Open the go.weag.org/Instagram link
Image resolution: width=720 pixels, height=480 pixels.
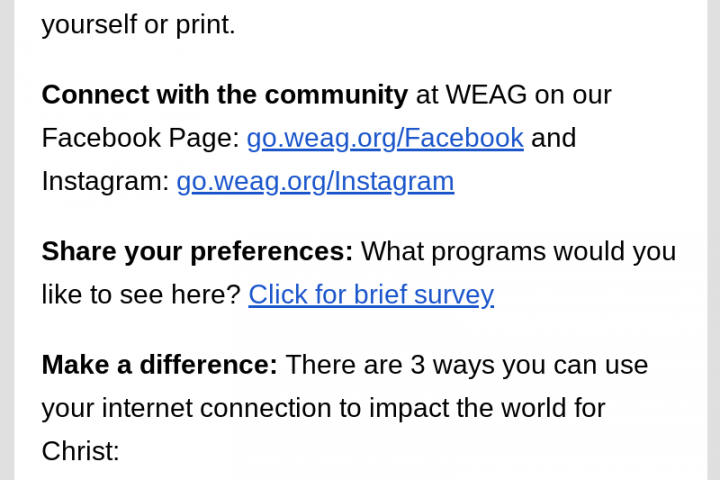click(315, 181)
